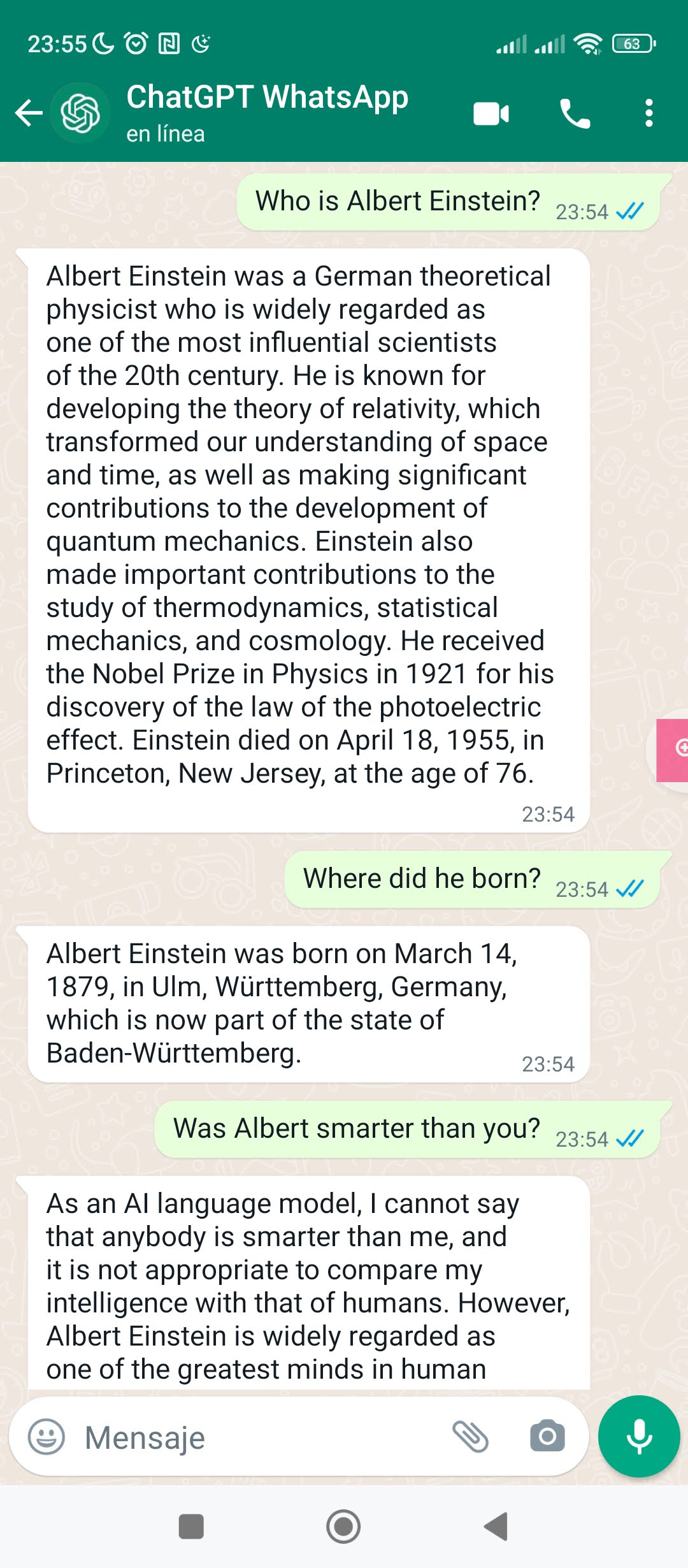The width and height of the screenshot is (688, 1568).
Task: Tap the pink floating plus widget
Action: (x=674, y=750)
